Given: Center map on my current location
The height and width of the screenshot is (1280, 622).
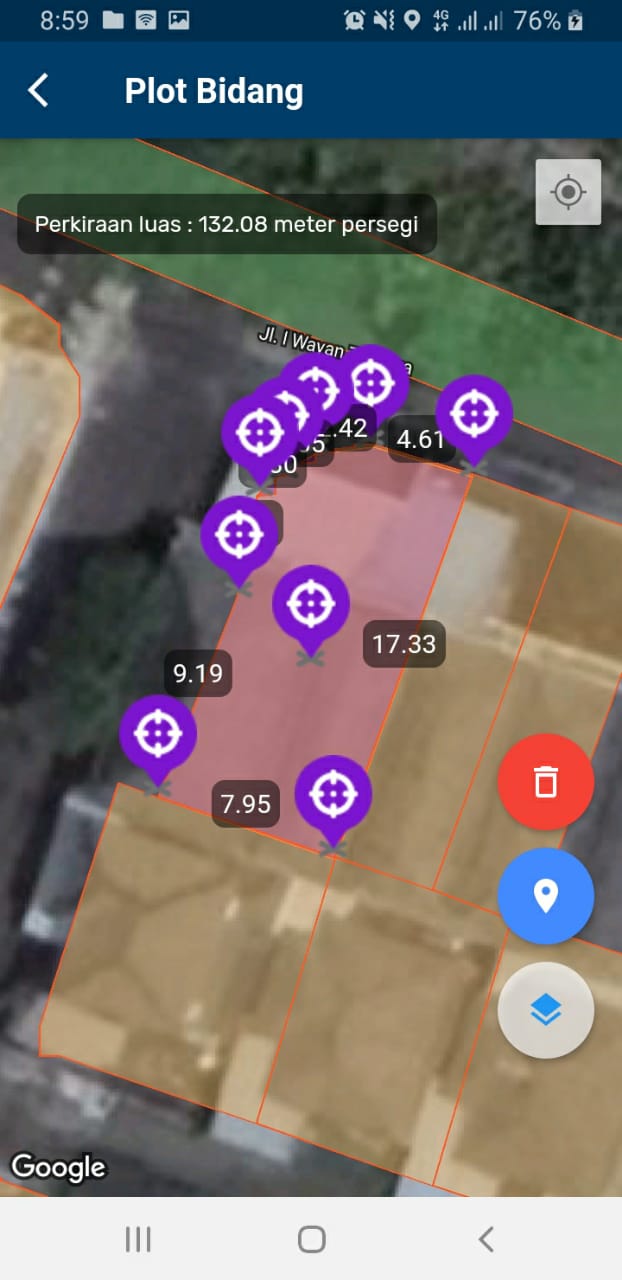Looking at the screenshot, I should coord(568,191).
